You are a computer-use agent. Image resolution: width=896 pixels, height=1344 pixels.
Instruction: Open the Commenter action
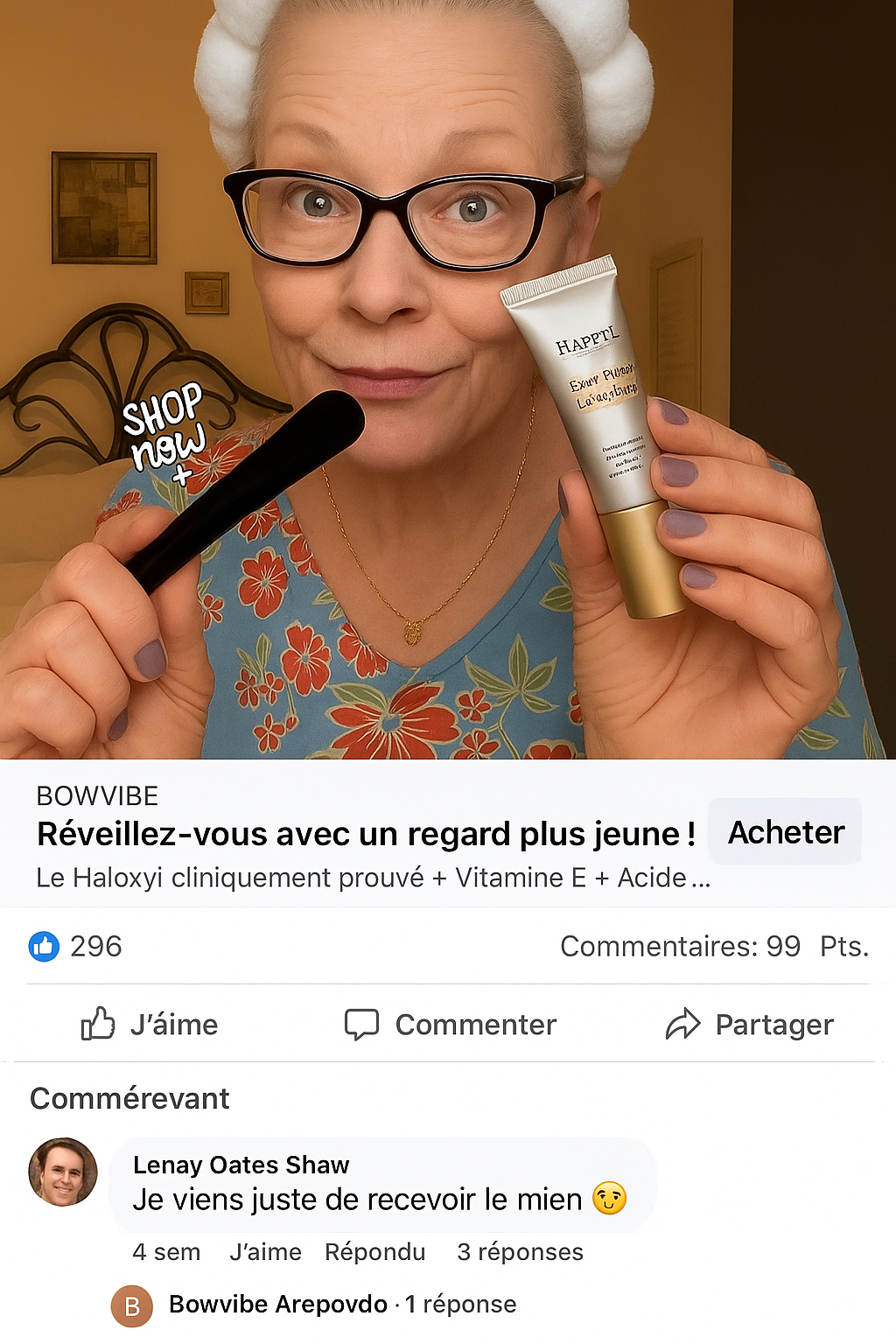pyautogui.click(x=451, y=1024)
